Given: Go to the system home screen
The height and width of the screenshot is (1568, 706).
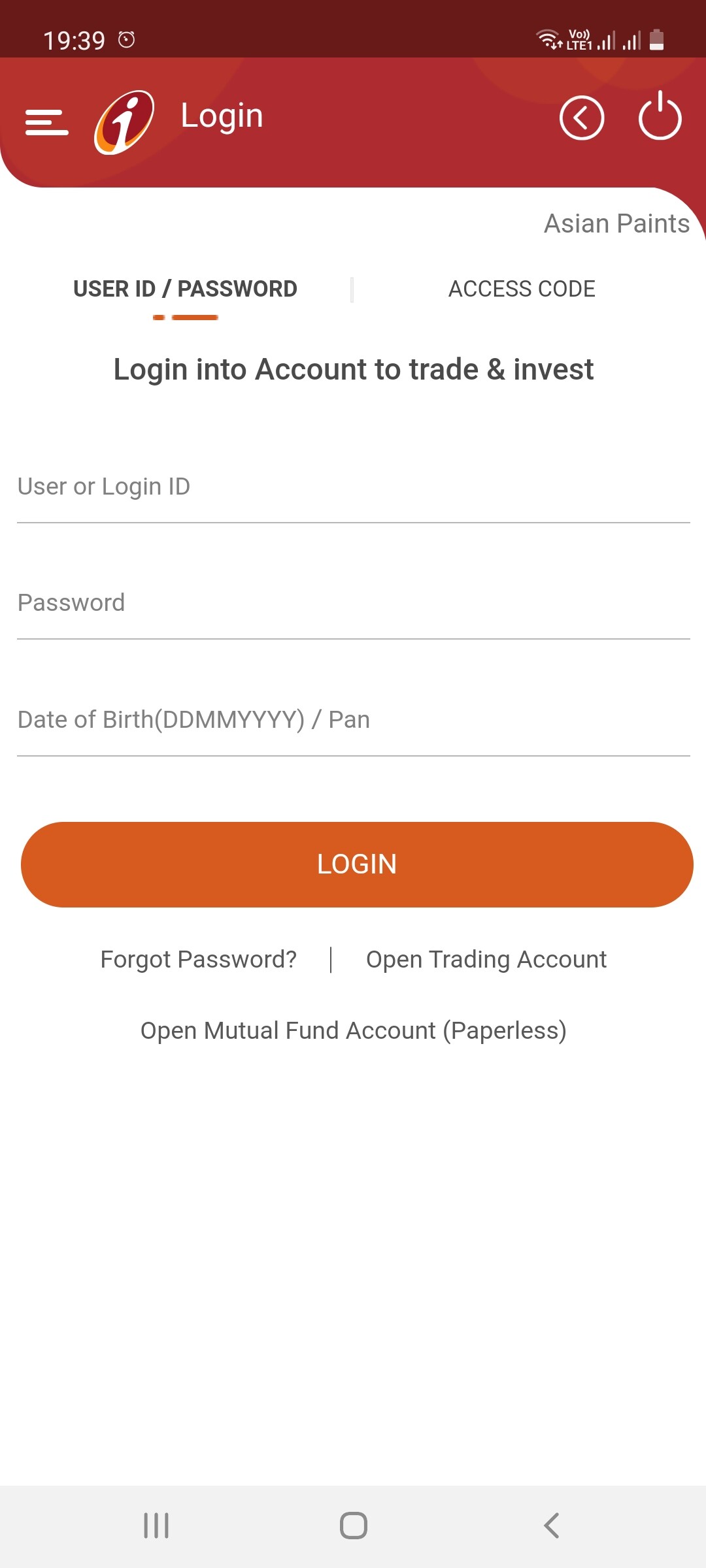Looking at the screenshot, I should pos(353,1526).
